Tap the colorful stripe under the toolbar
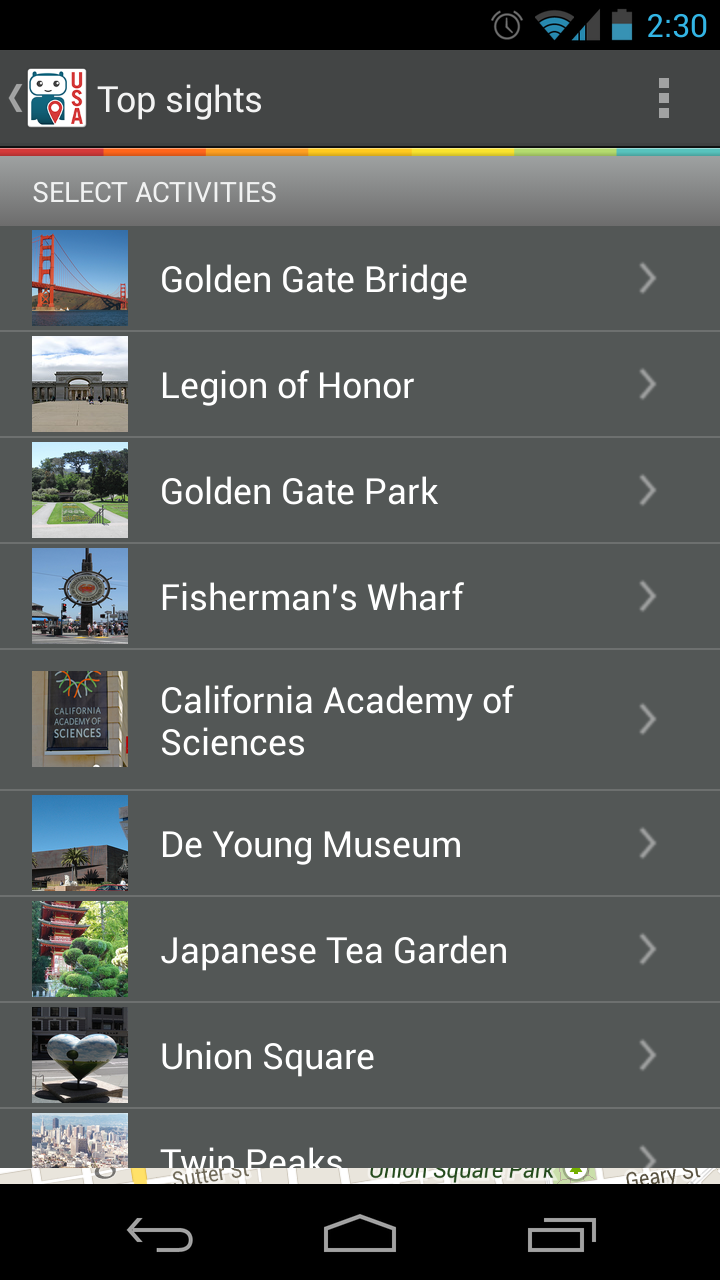Viewport: 720px width, 1280px height. (360, 152)
